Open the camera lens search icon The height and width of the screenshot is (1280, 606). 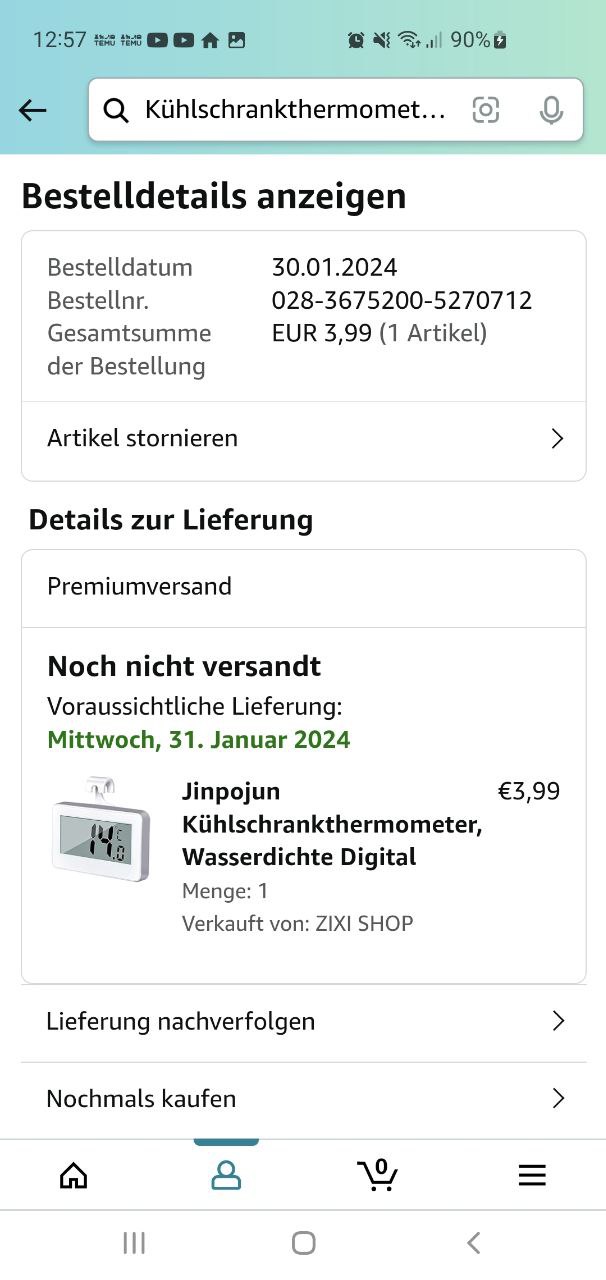click(486, 110)
